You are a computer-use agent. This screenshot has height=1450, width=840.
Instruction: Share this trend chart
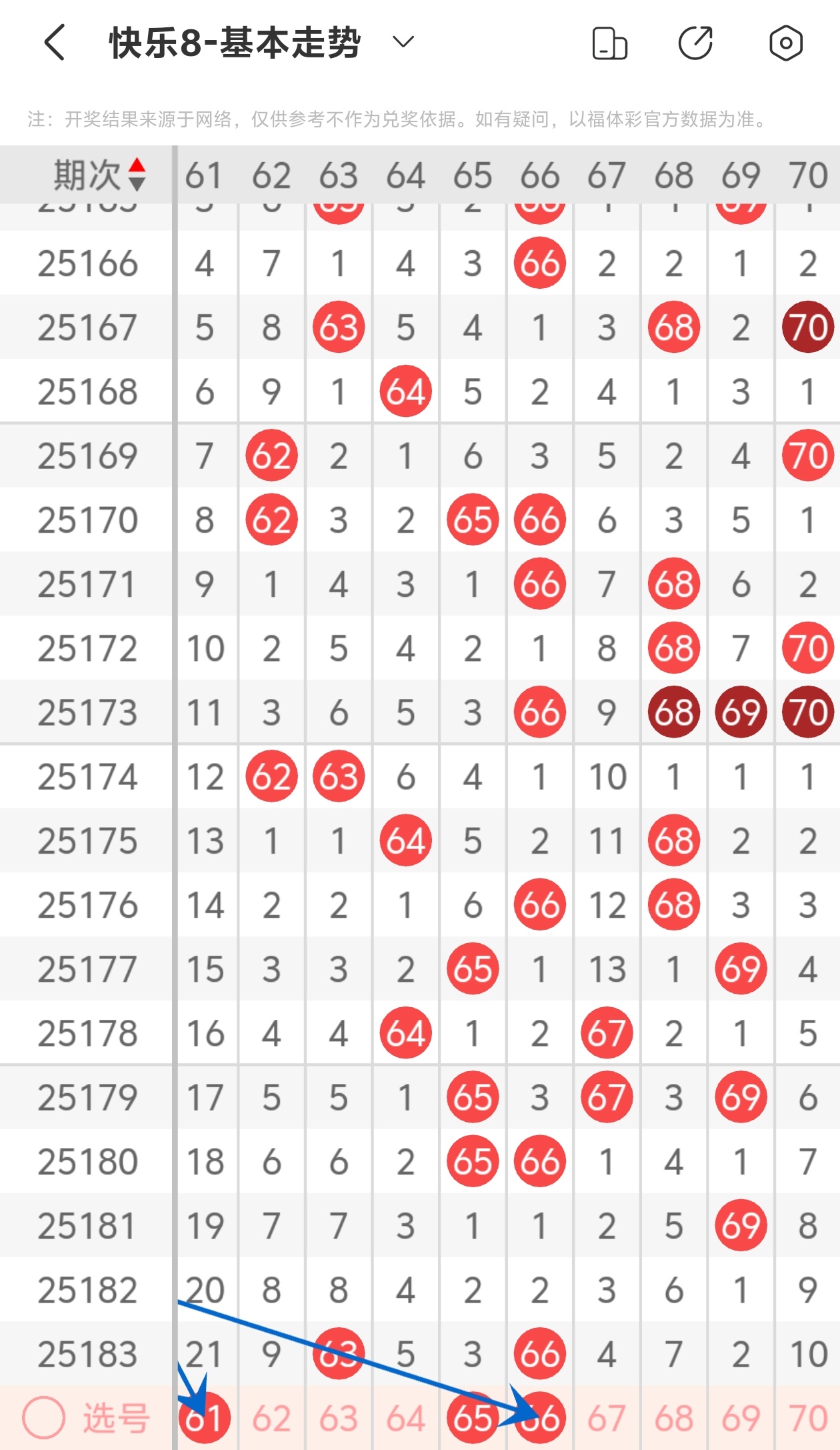tap(695, 43)
